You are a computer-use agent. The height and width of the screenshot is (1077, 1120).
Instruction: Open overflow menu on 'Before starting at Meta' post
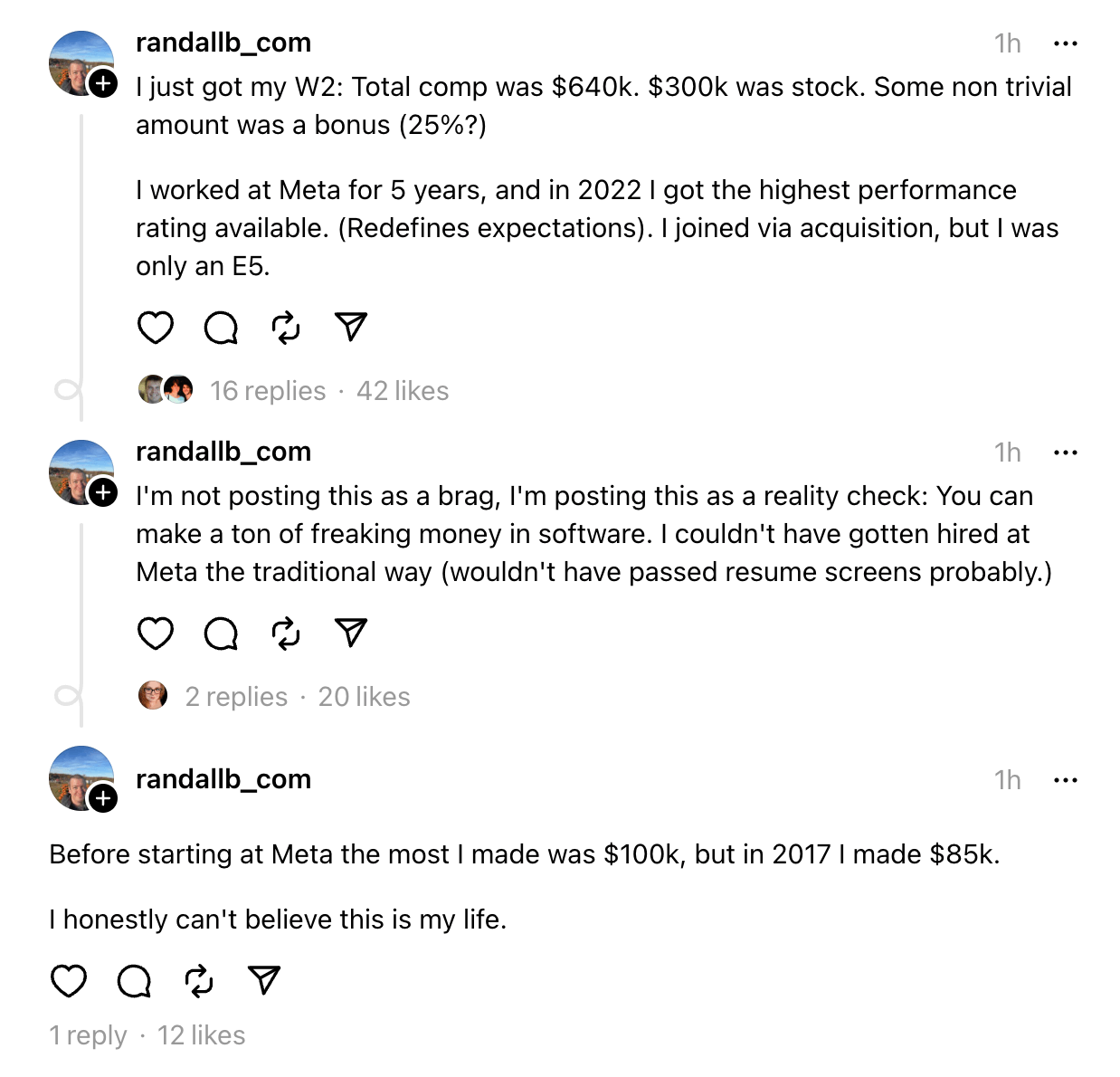1066,780
